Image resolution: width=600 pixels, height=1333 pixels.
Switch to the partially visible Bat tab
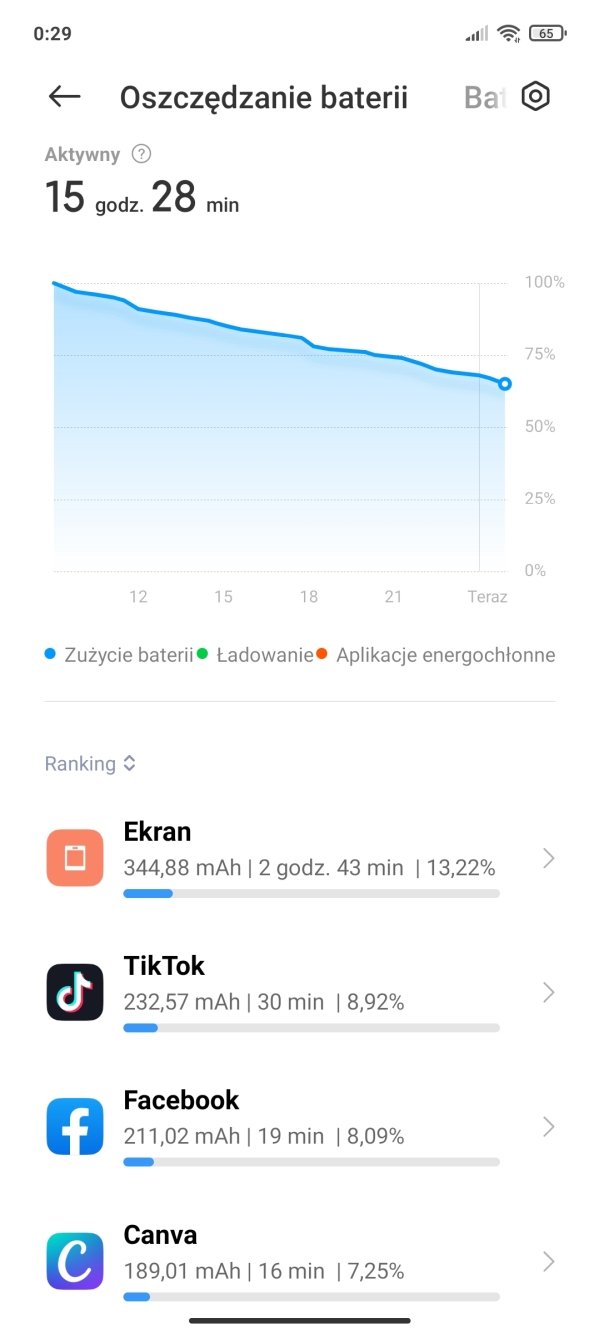pyautogui.click(x=487, y=97)
